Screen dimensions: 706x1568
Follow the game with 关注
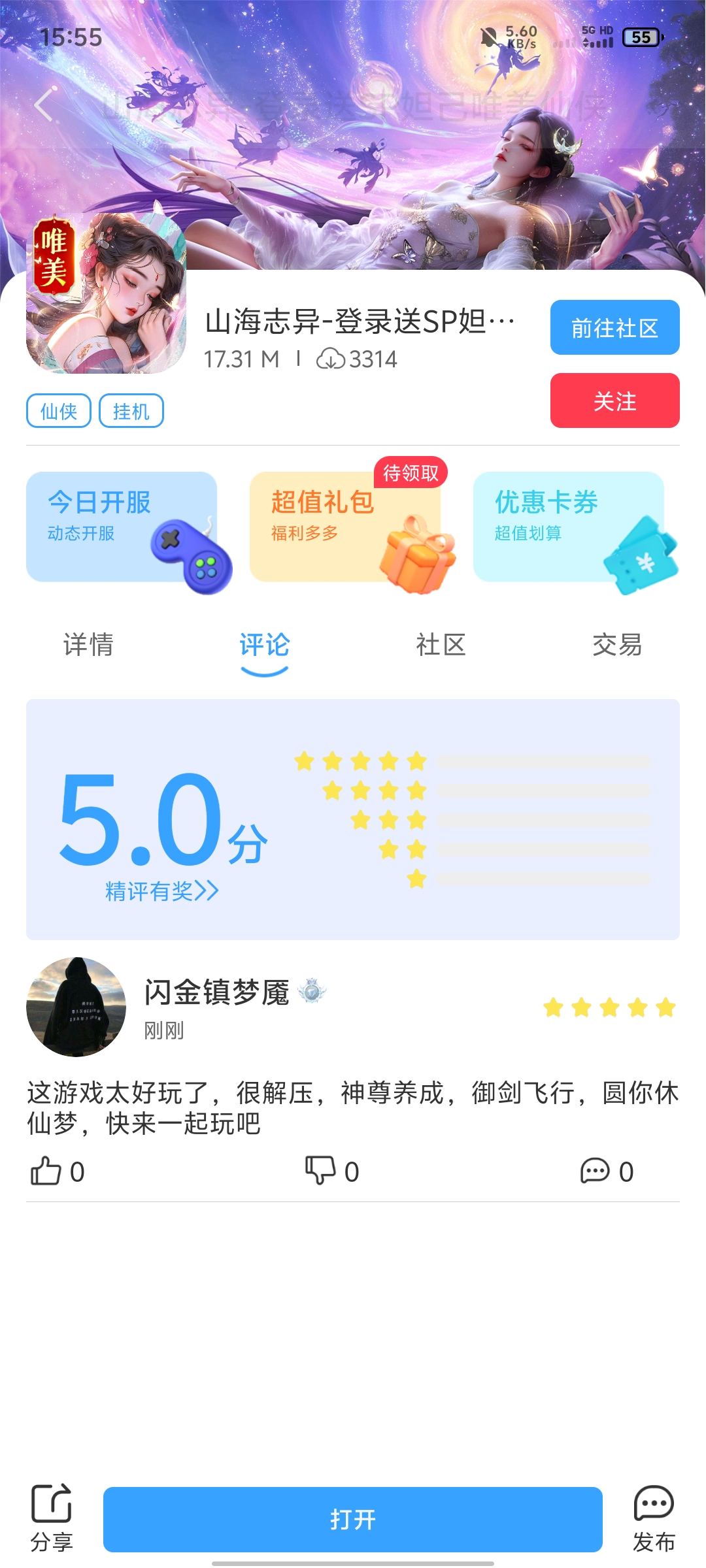(614, 400)
